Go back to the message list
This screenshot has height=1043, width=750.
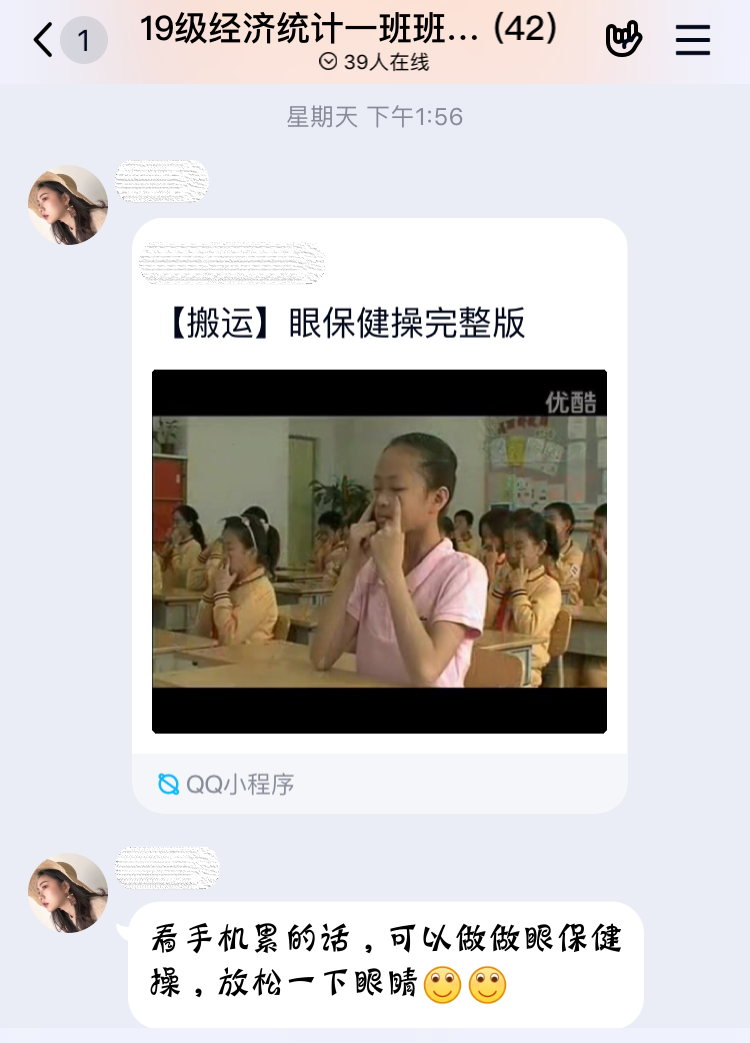pos(44,41)
